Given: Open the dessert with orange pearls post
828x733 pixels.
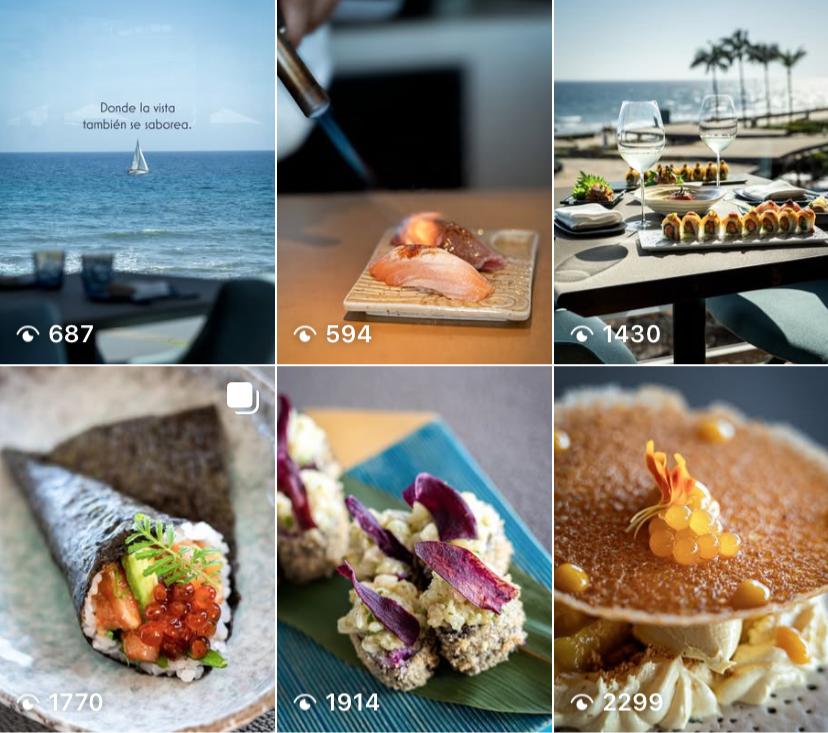Looking at the screenshot, I should pos(691,550).
